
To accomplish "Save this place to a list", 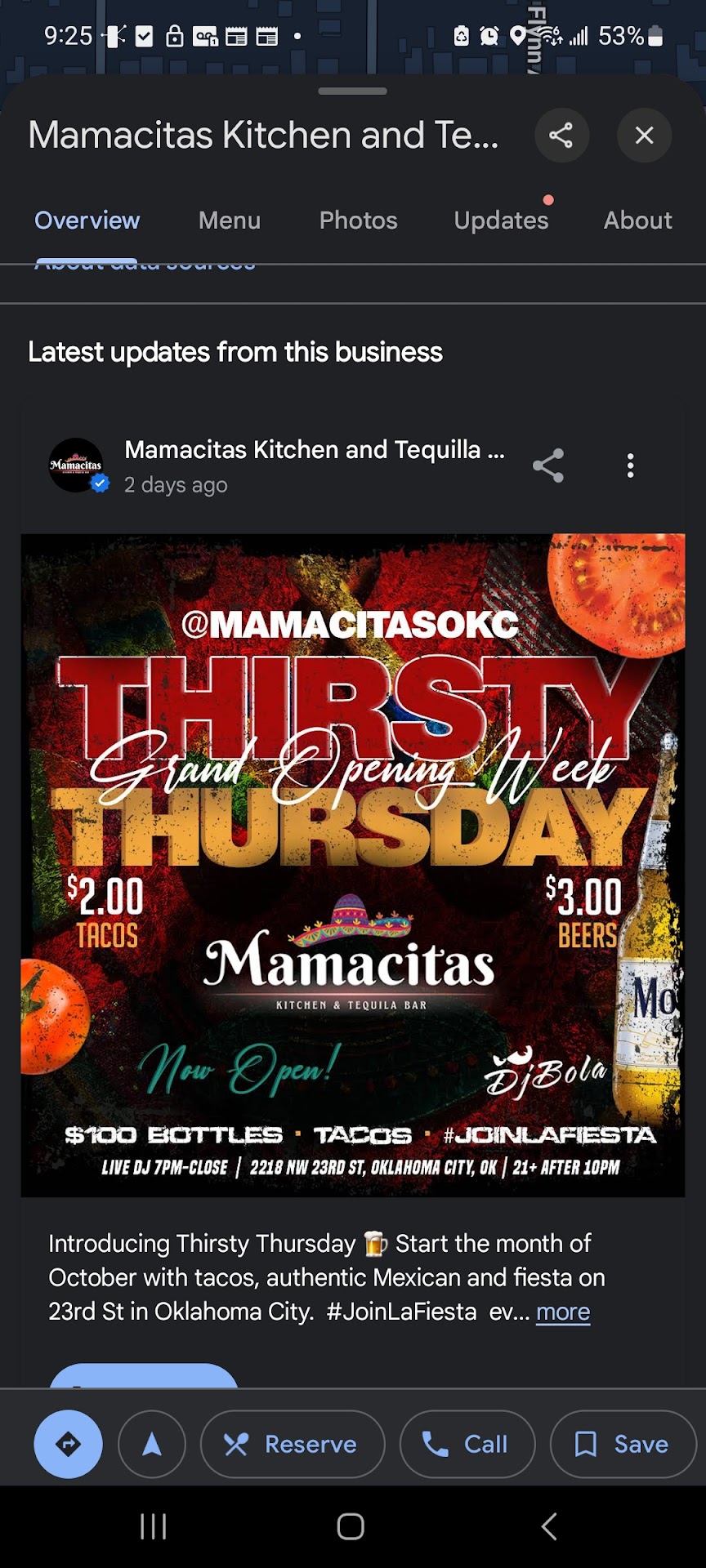I will (x=623, y=1444).
